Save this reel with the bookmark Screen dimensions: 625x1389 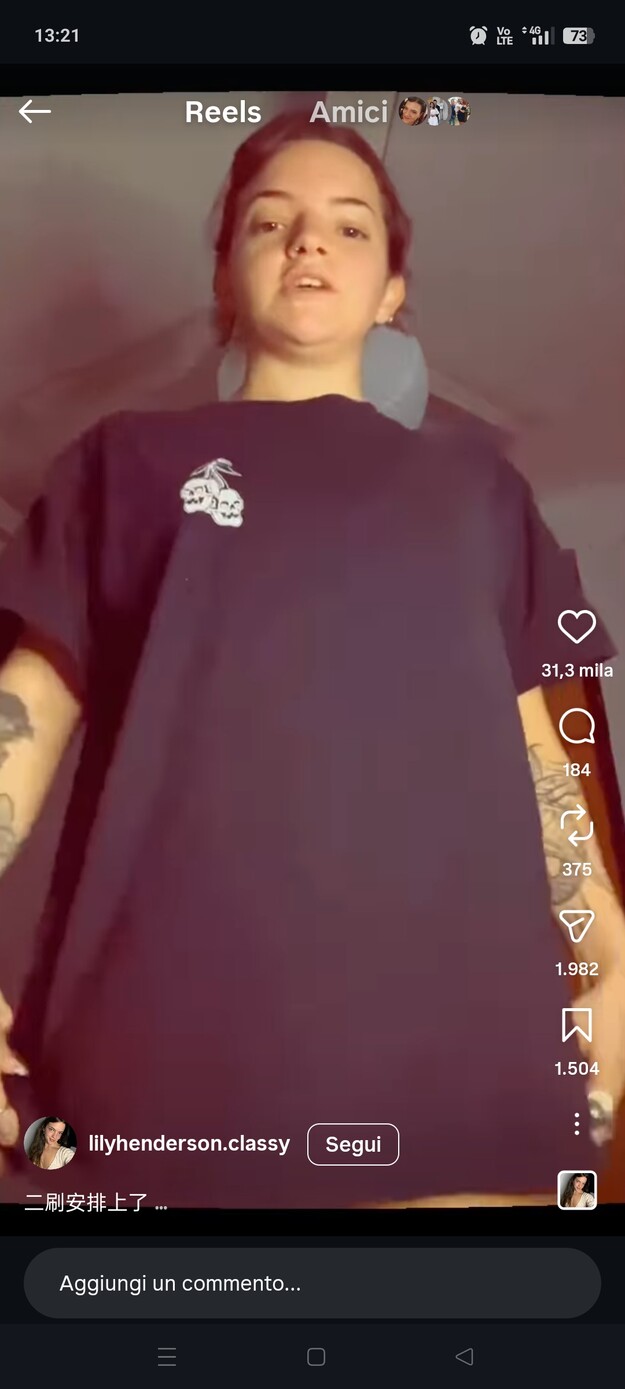pos(577,1026)
